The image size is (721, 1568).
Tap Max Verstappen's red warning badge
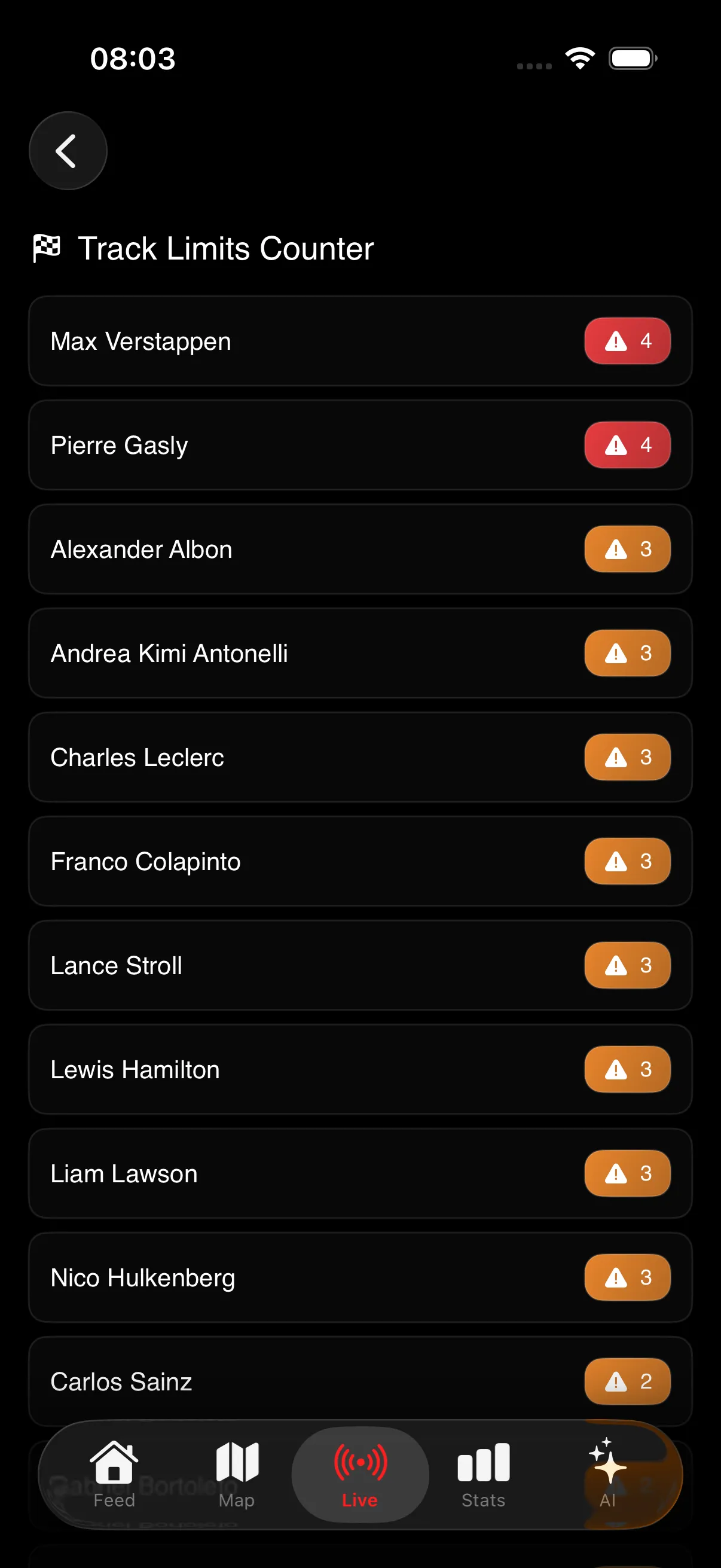click(627, 341)
